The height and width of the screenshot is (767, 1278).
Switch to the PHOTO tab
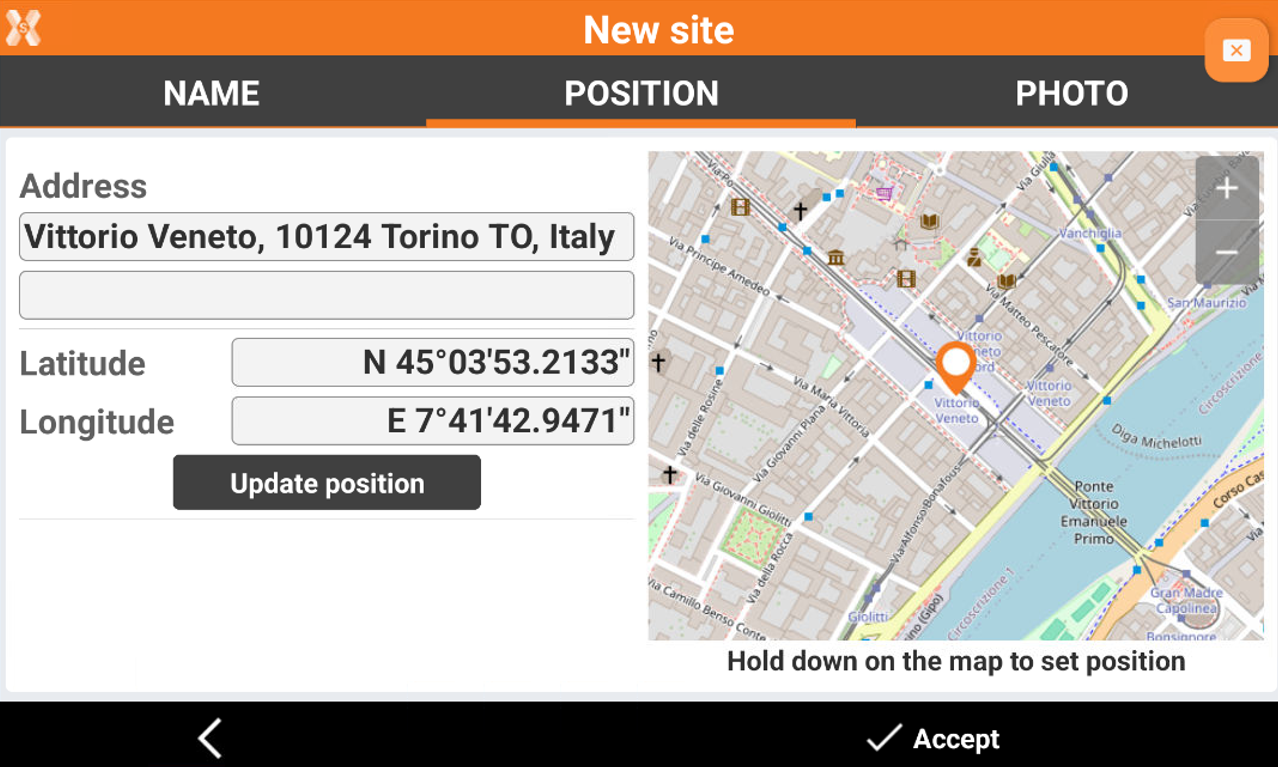click(x=1071, y=93)
